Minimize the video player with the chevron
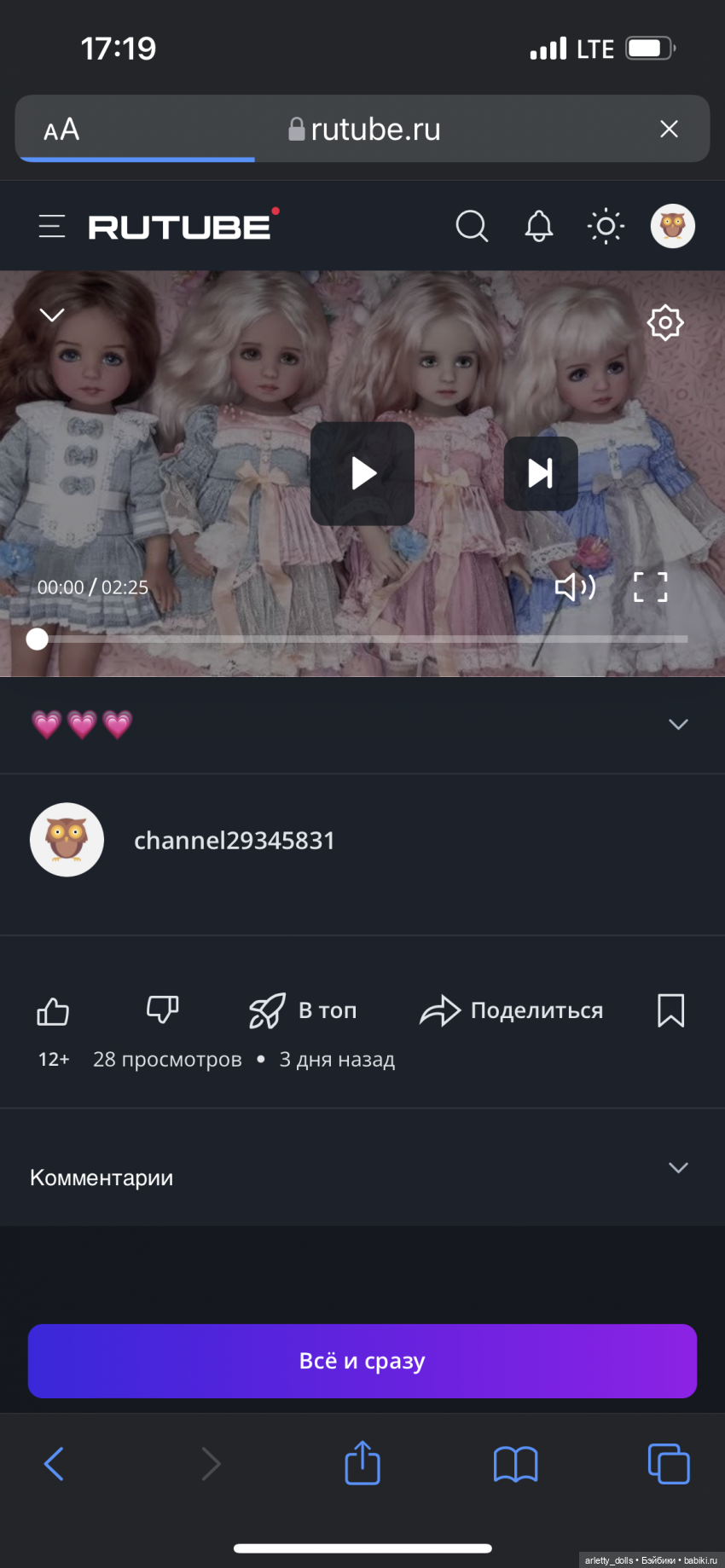This screenshot has height=1568, width=725. pos(52,315)
